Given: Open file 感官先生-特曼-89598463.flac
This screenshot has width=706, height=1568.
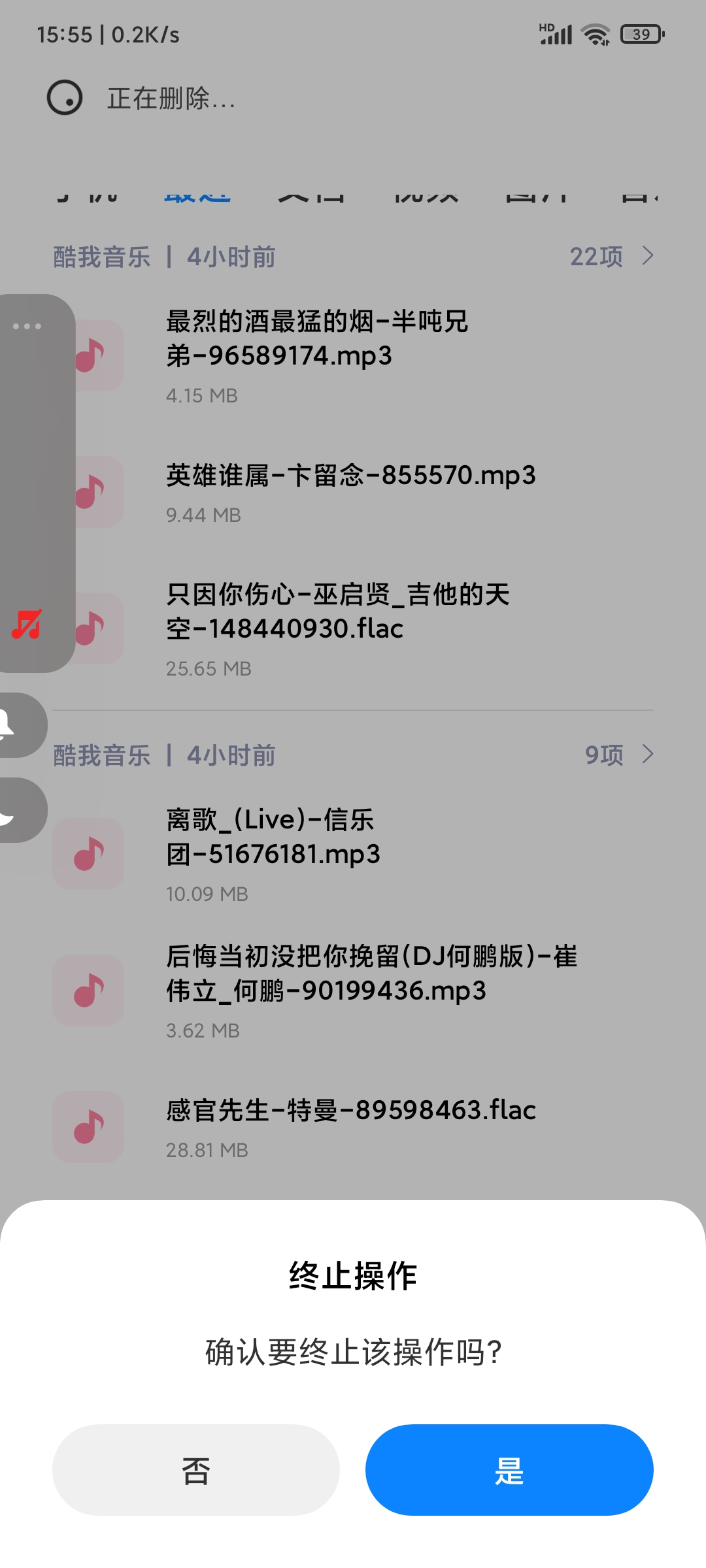Looking at the screenshot, I should click(353, 1127).
